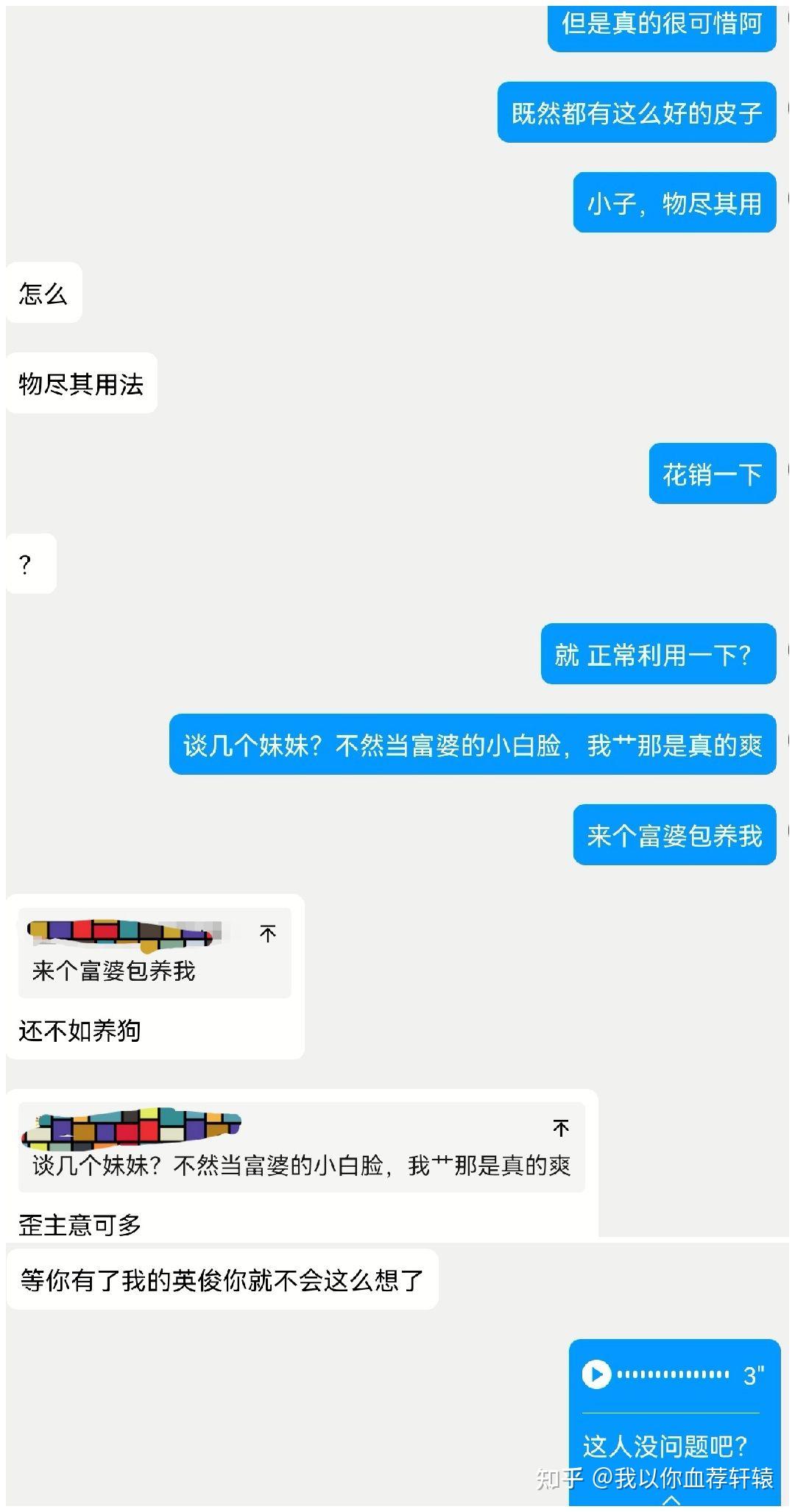Jump to original of quoted '谈几个妹妹' message
Image resolution: width=795 pixels, height=1512 pixels.
tap(561, 1128)
